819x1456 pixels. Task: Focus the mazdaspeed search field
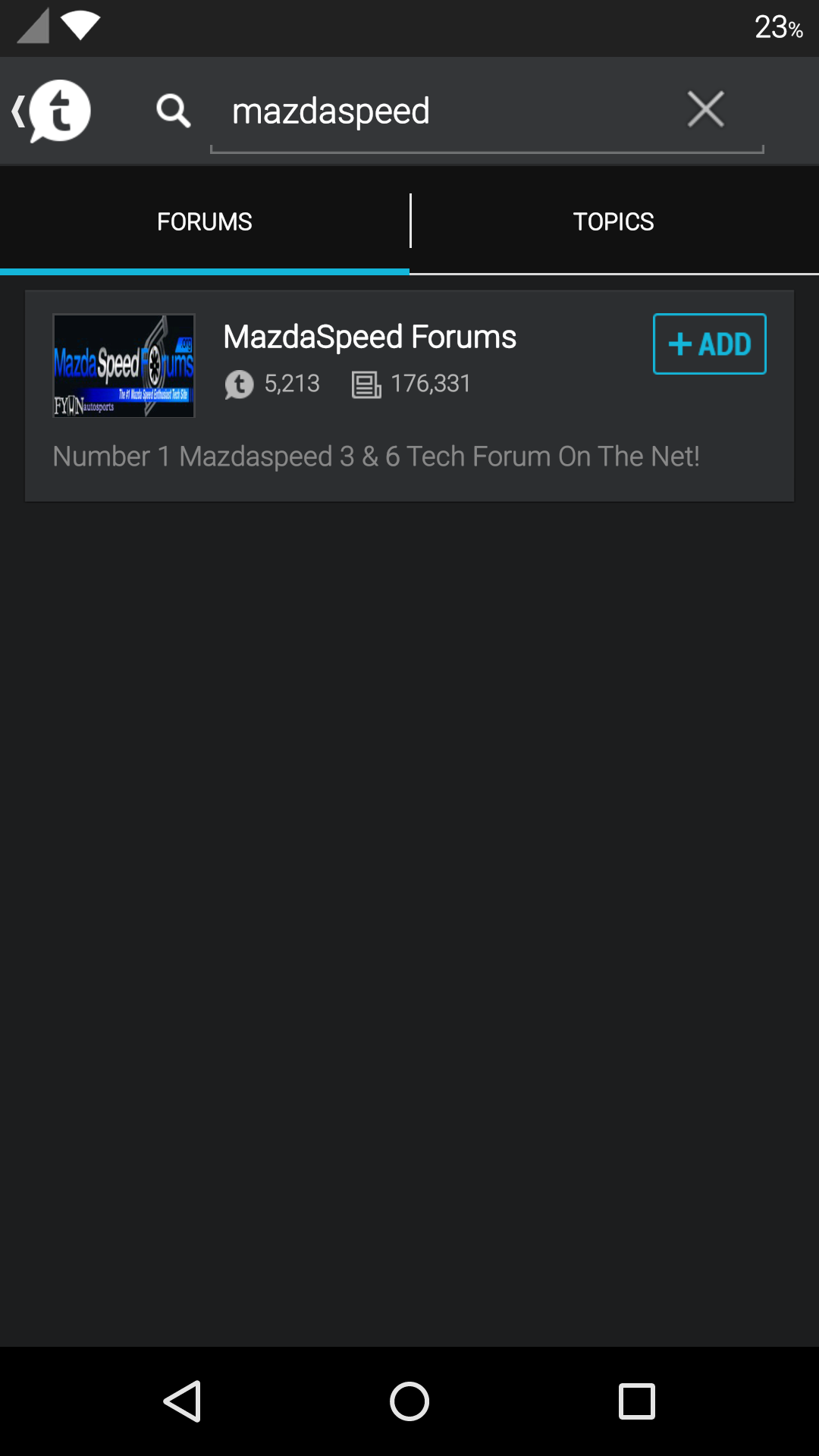[440, 111]
